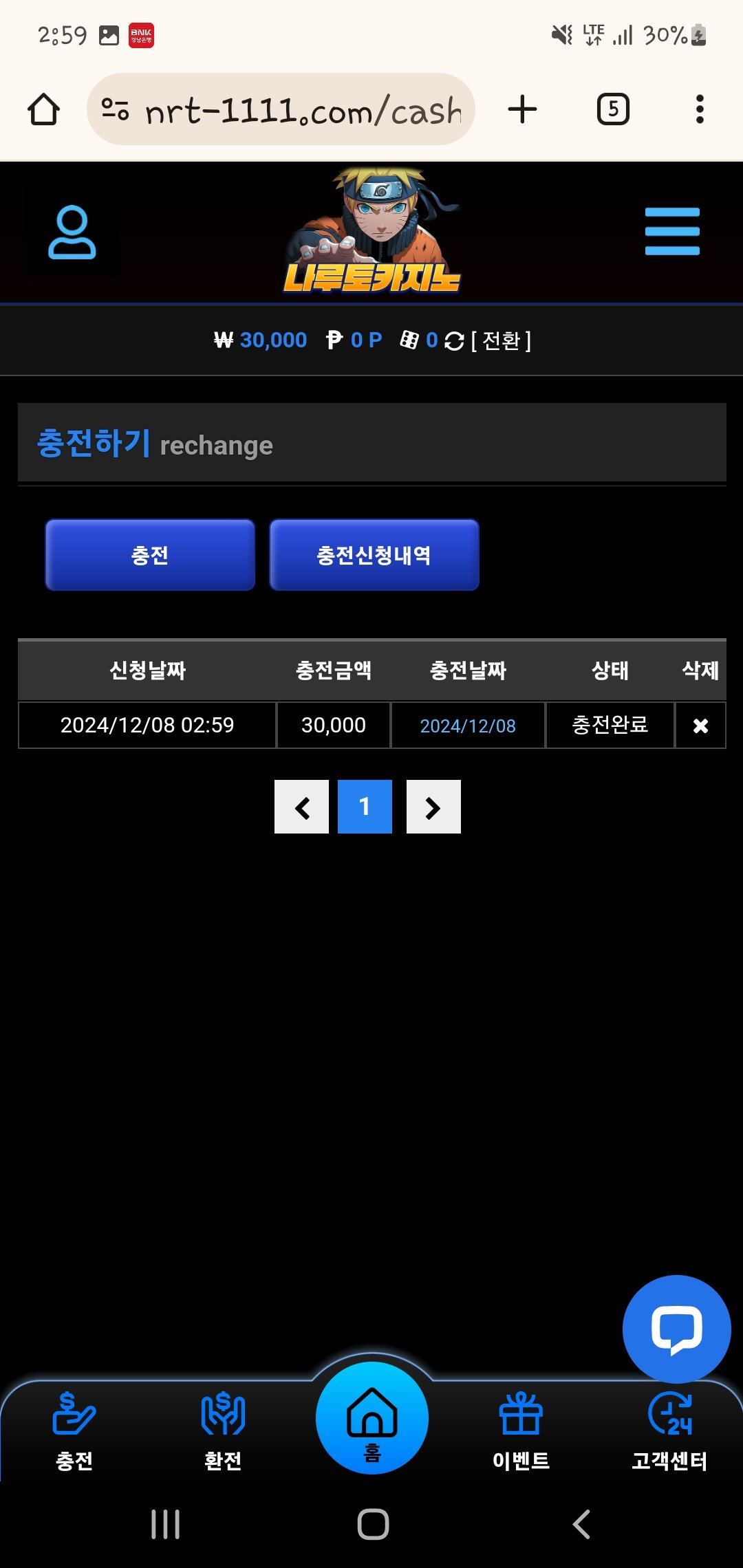The image size is (743, 1568).
Task: Refresh the balance with the reload icon
Action: [x=454, y=341]
